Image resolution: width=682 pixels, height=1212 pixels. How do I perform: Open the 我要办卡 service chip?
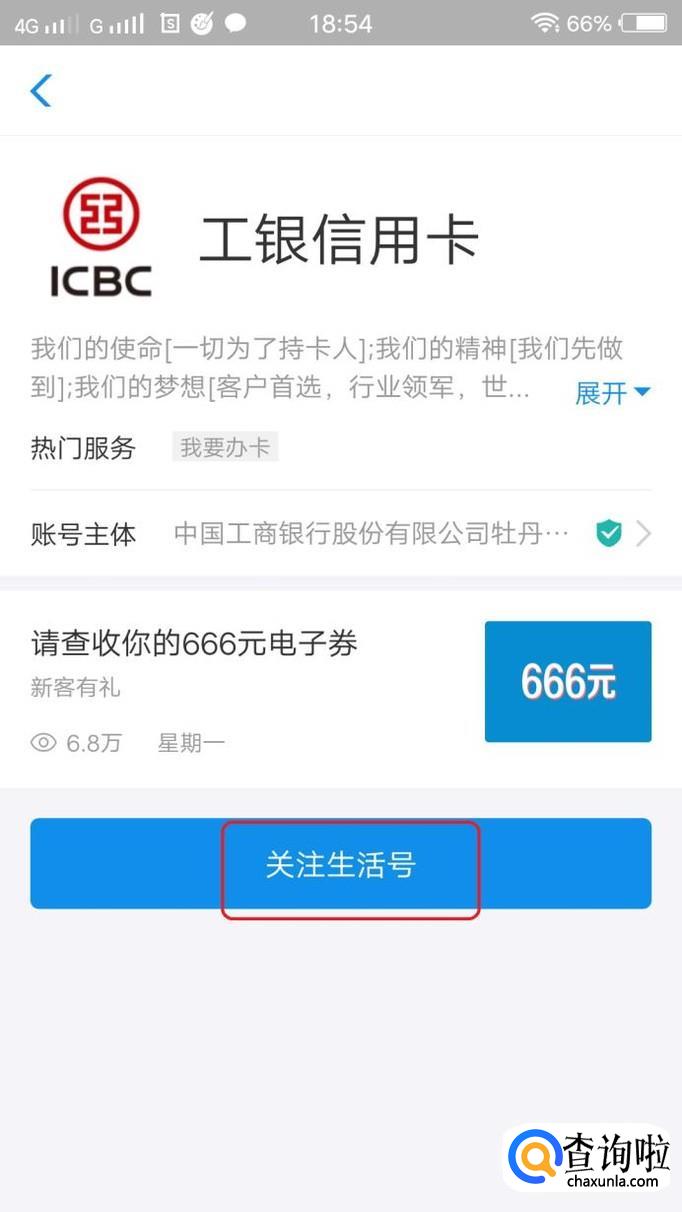coord(225,447)
